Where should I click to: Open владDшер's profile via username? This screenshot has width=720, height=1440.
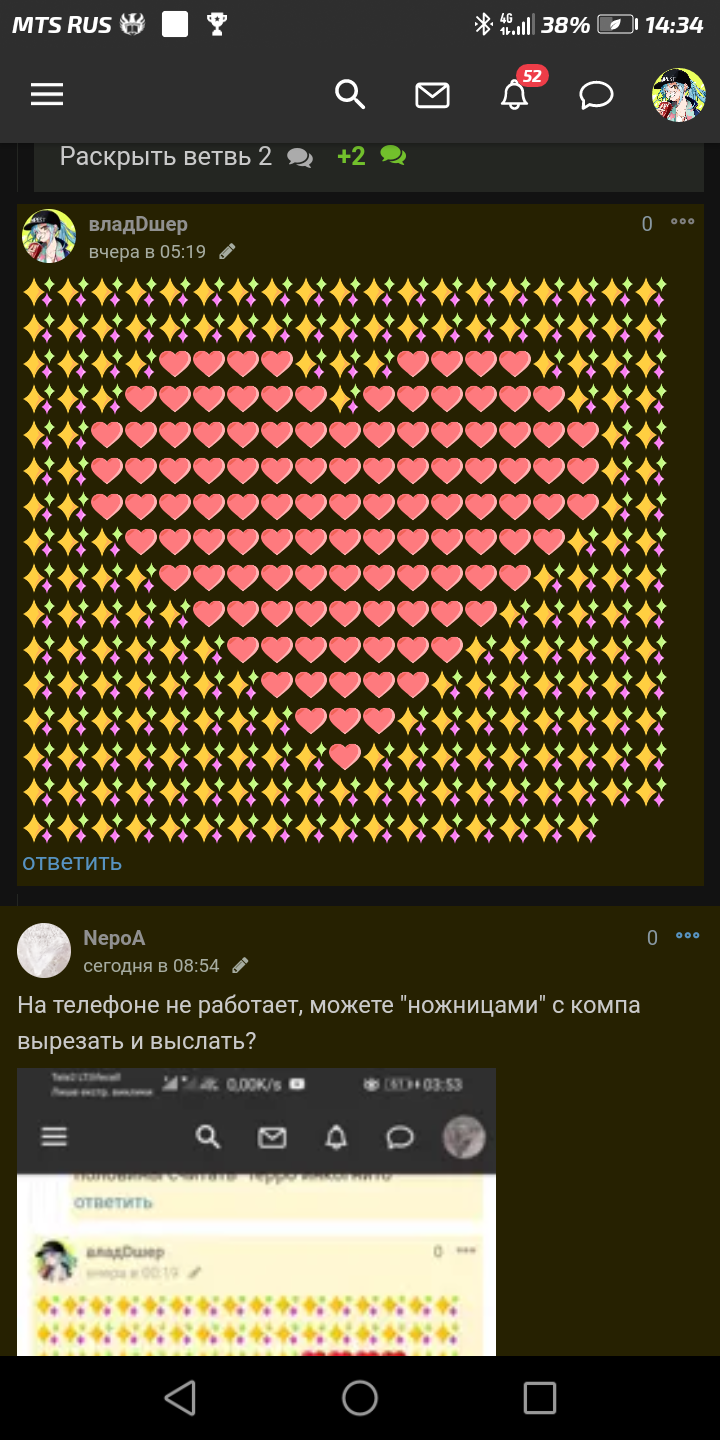point(138,224)
